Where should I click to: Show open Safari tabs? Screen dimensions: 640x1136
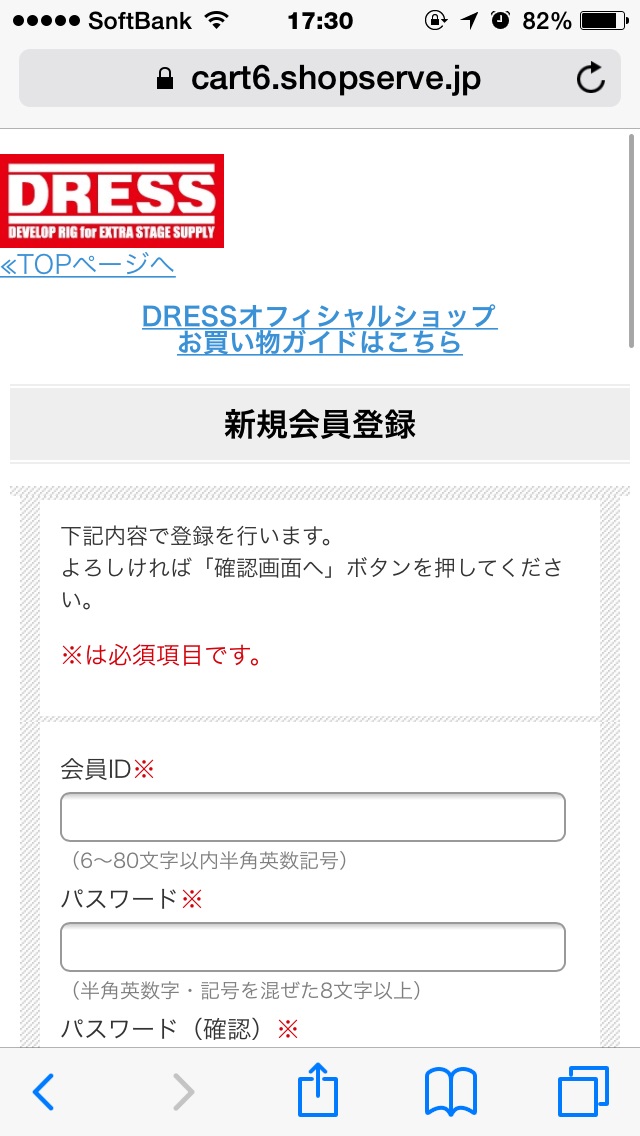[x=583, y=1091]
